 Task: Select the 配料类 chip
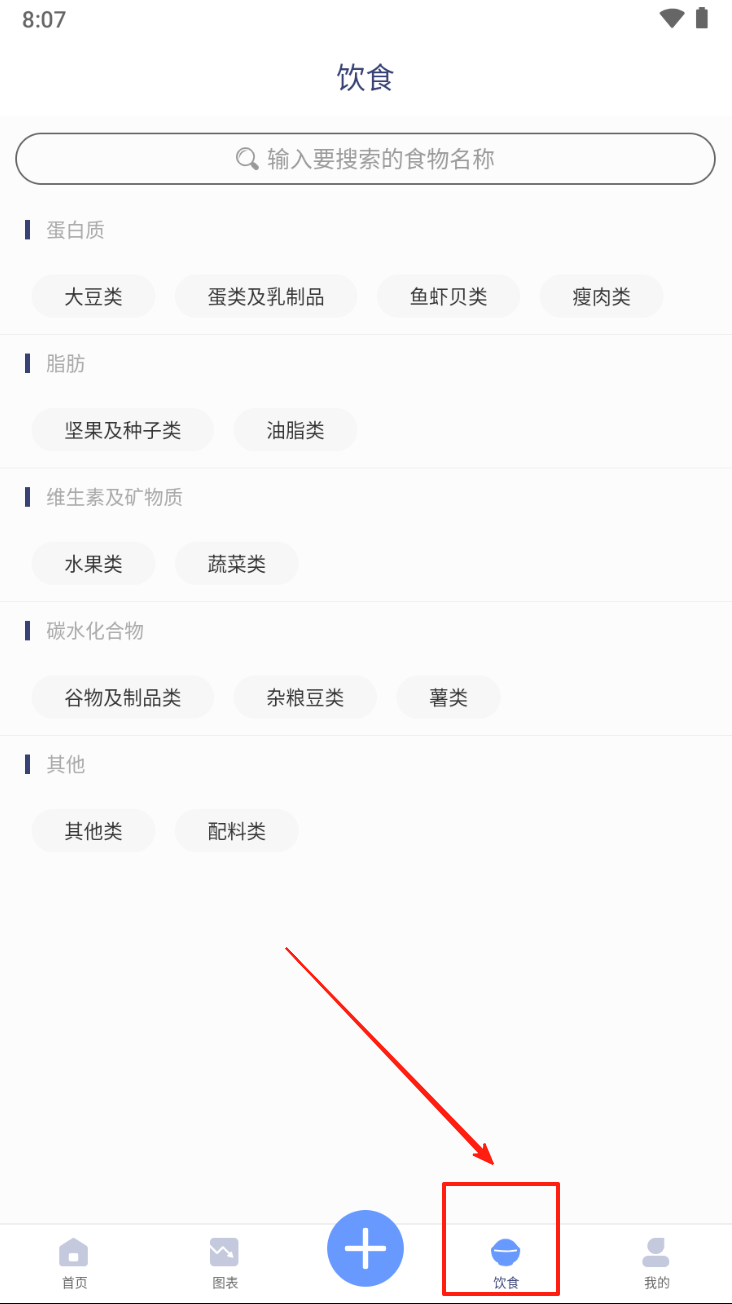click(237, 831)
